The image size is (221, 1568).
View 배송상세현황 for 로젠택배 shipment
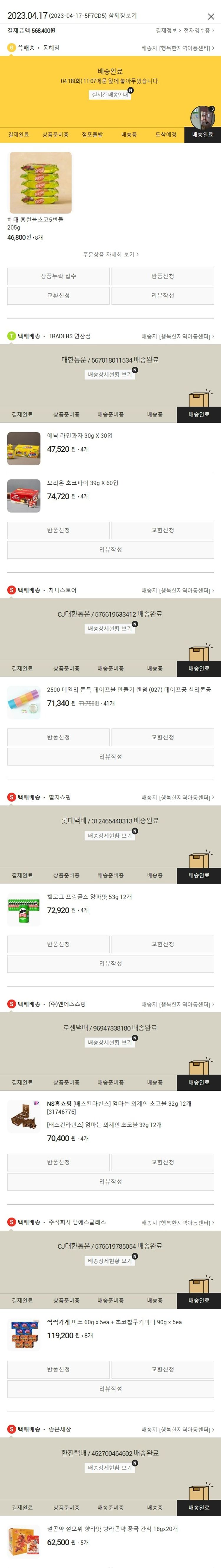tap(110, 1043)
